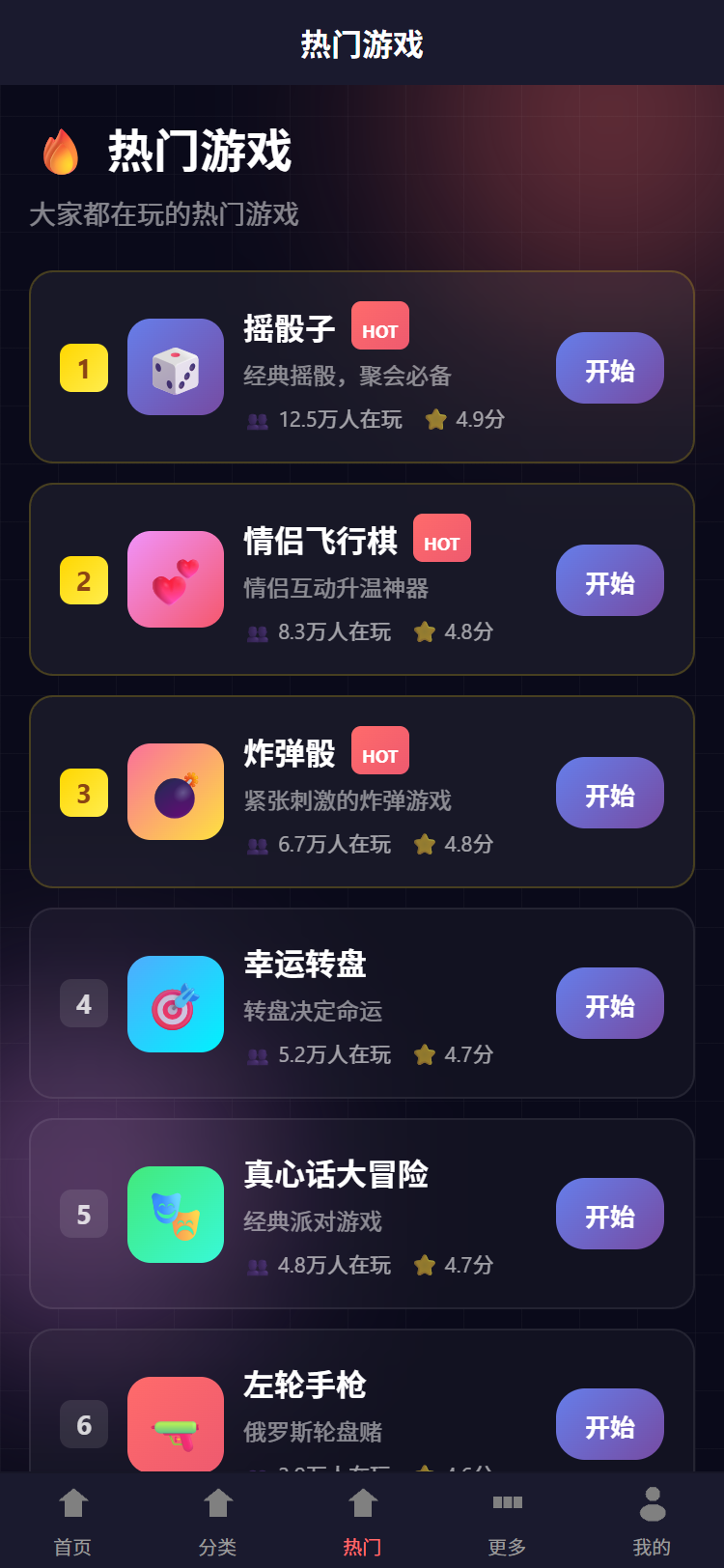Select the 分类 category icon at the bottom
Viewport: 724px width, 1568px height.
[217, 1504]
